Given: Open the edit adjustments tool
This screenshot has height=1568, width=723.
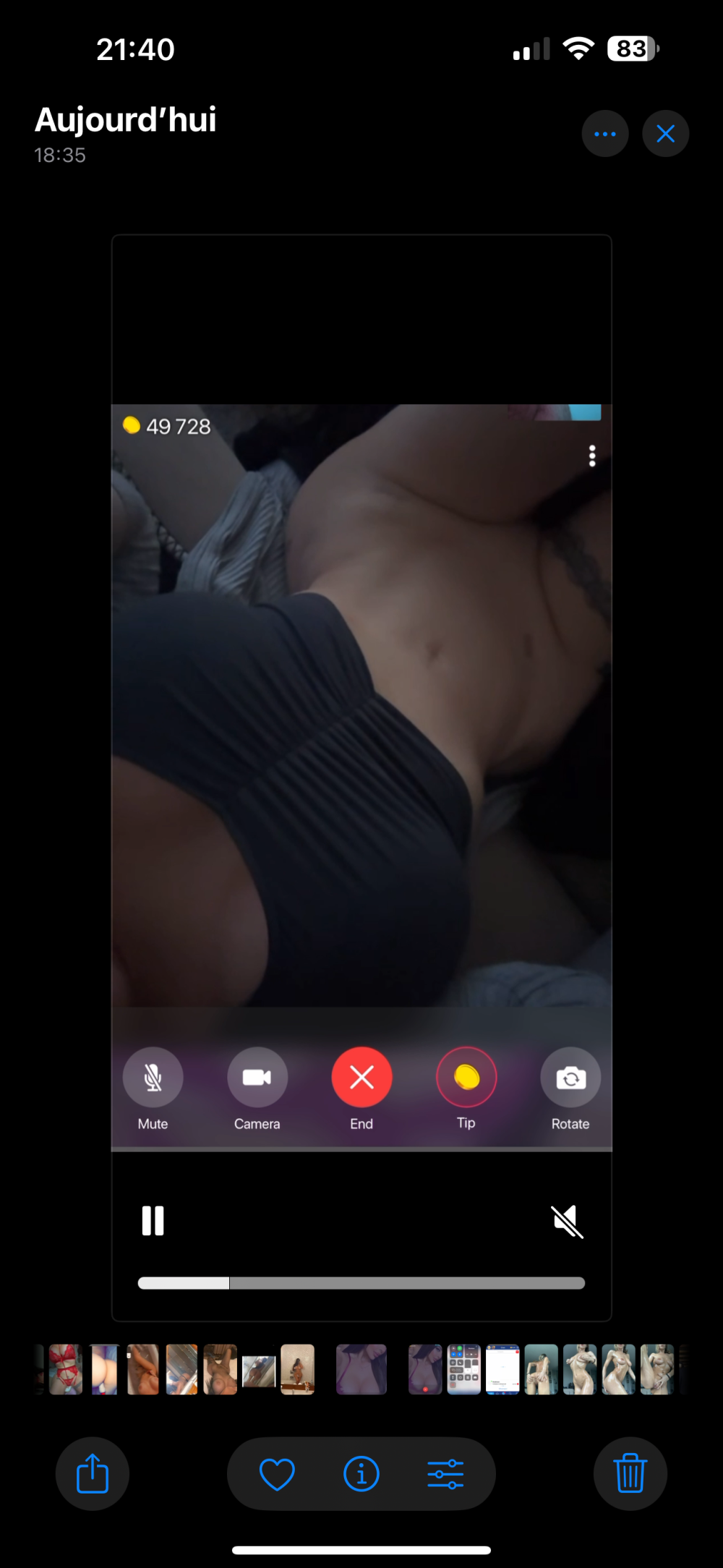Looking at the screenshot, I should (x=445, y=1474).
